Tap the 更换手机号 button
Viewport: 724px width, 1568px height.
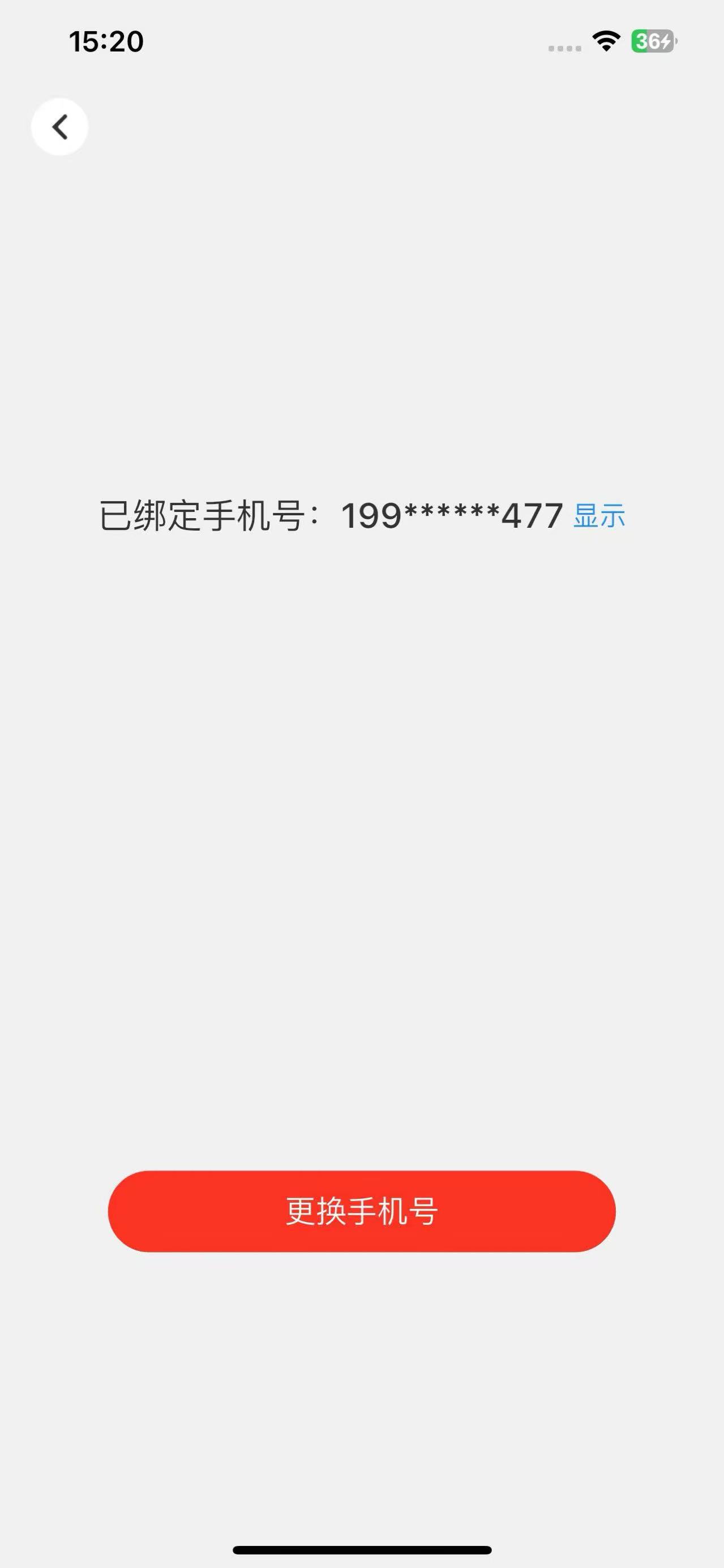coord(361,1211)
